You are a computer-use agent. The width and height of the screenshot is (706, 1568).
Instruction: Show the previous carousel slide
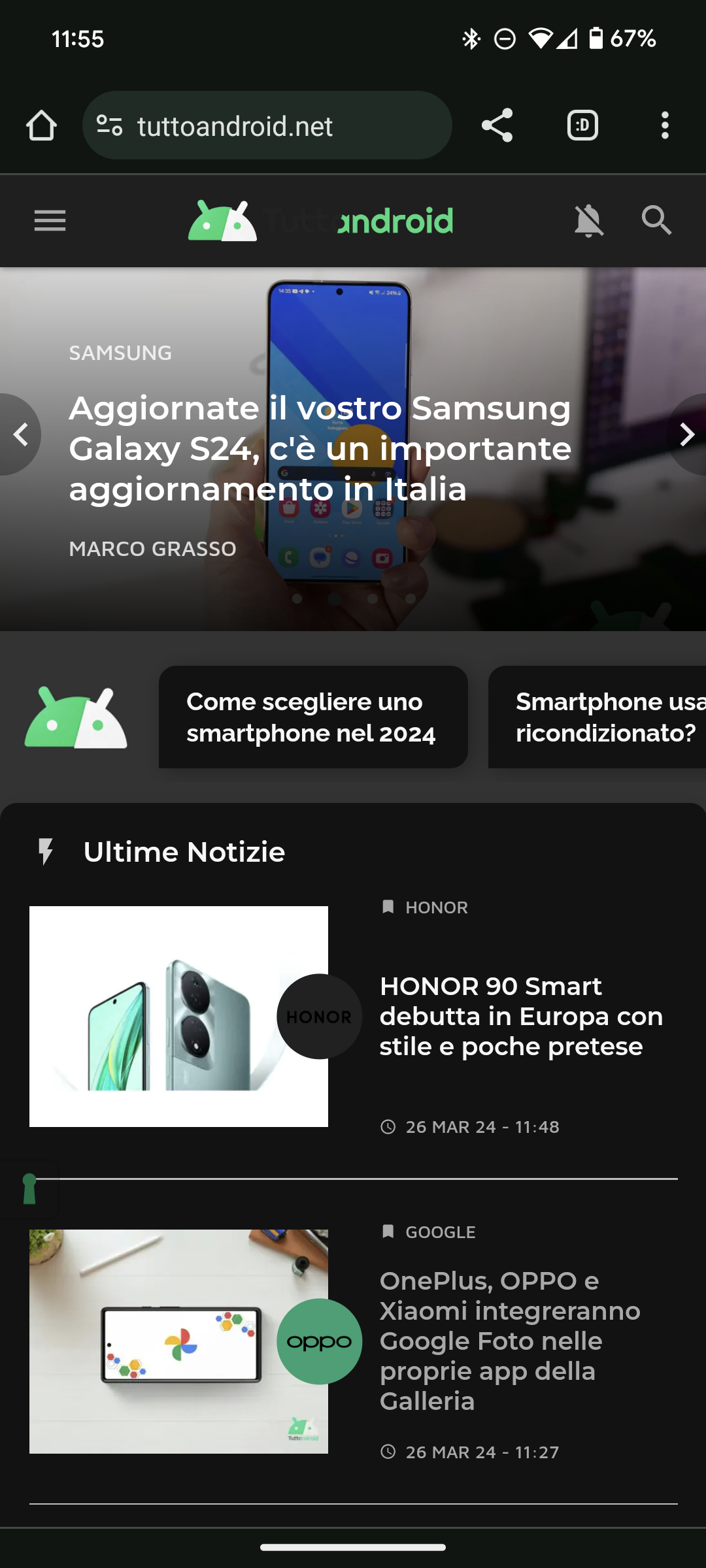[21, 434]
